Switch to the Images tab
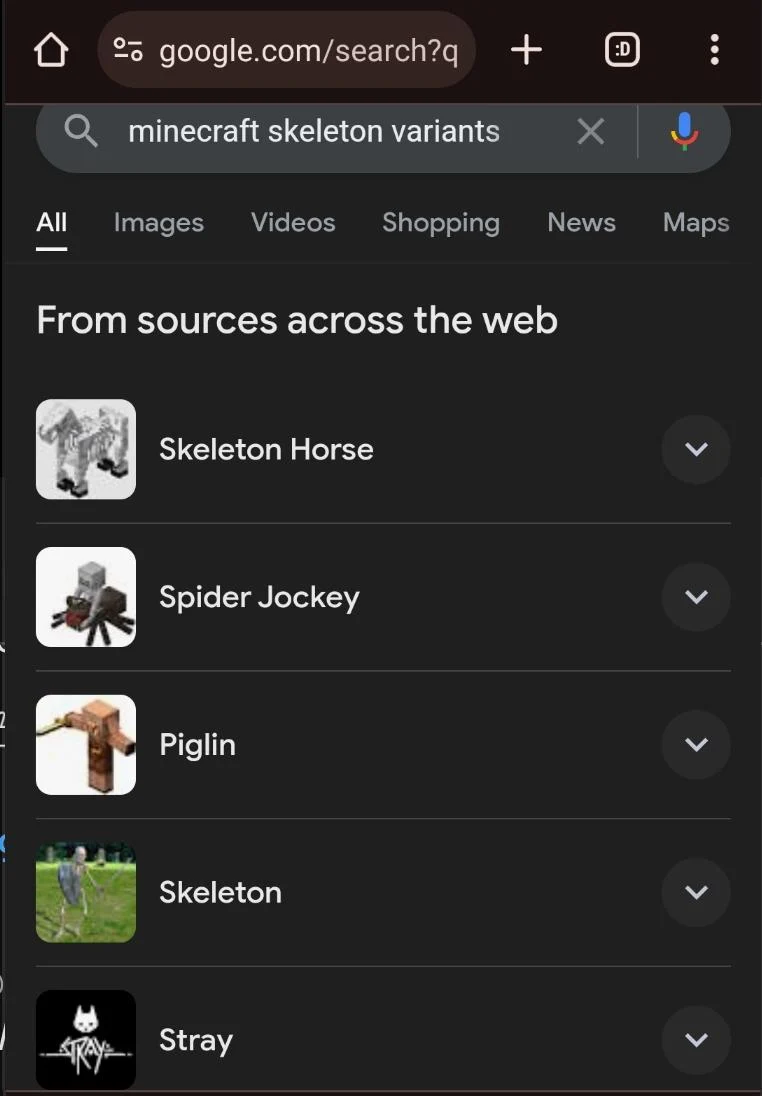 [x=159, y=223]
